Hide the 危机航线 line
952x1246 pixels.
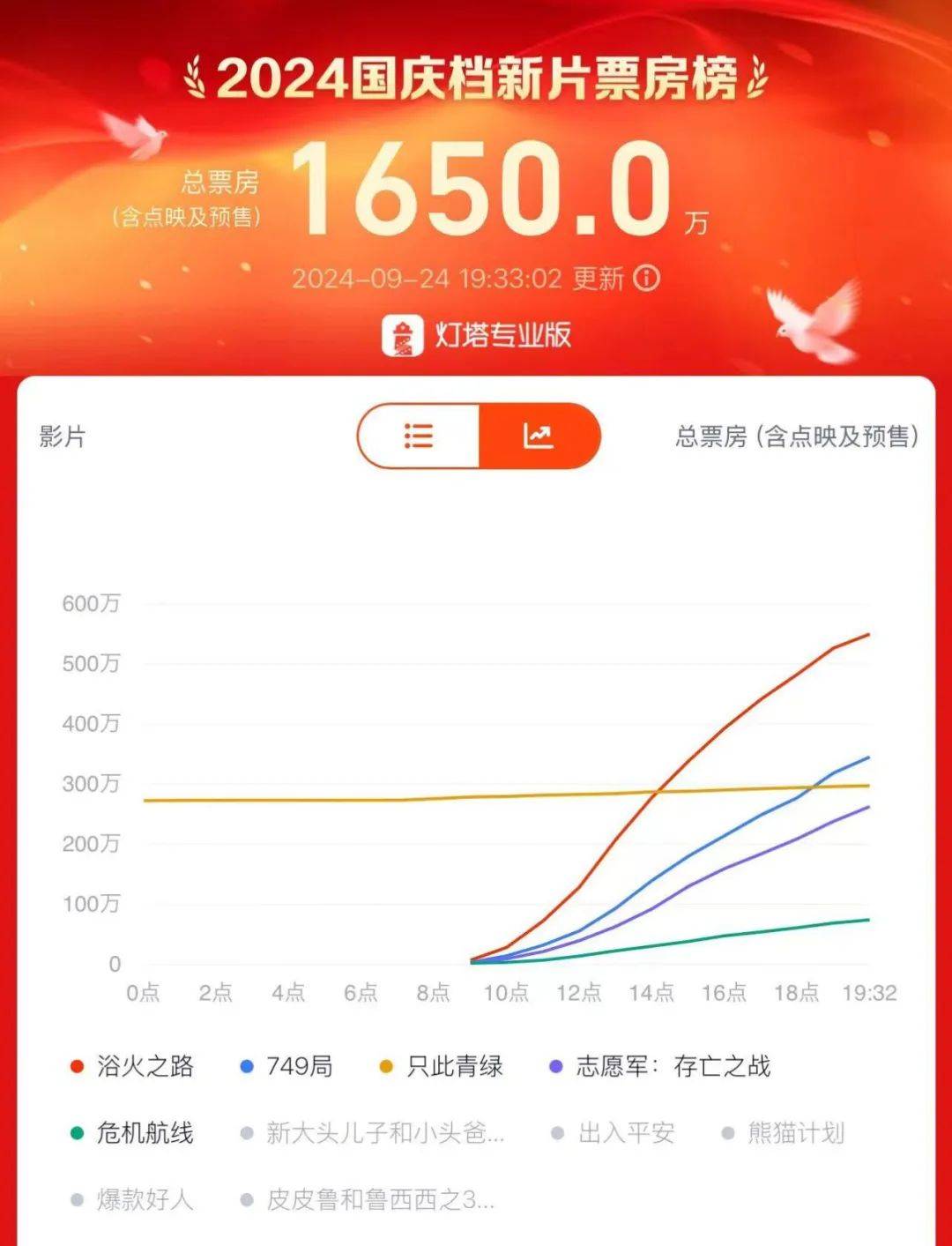tap(133, 1133)
